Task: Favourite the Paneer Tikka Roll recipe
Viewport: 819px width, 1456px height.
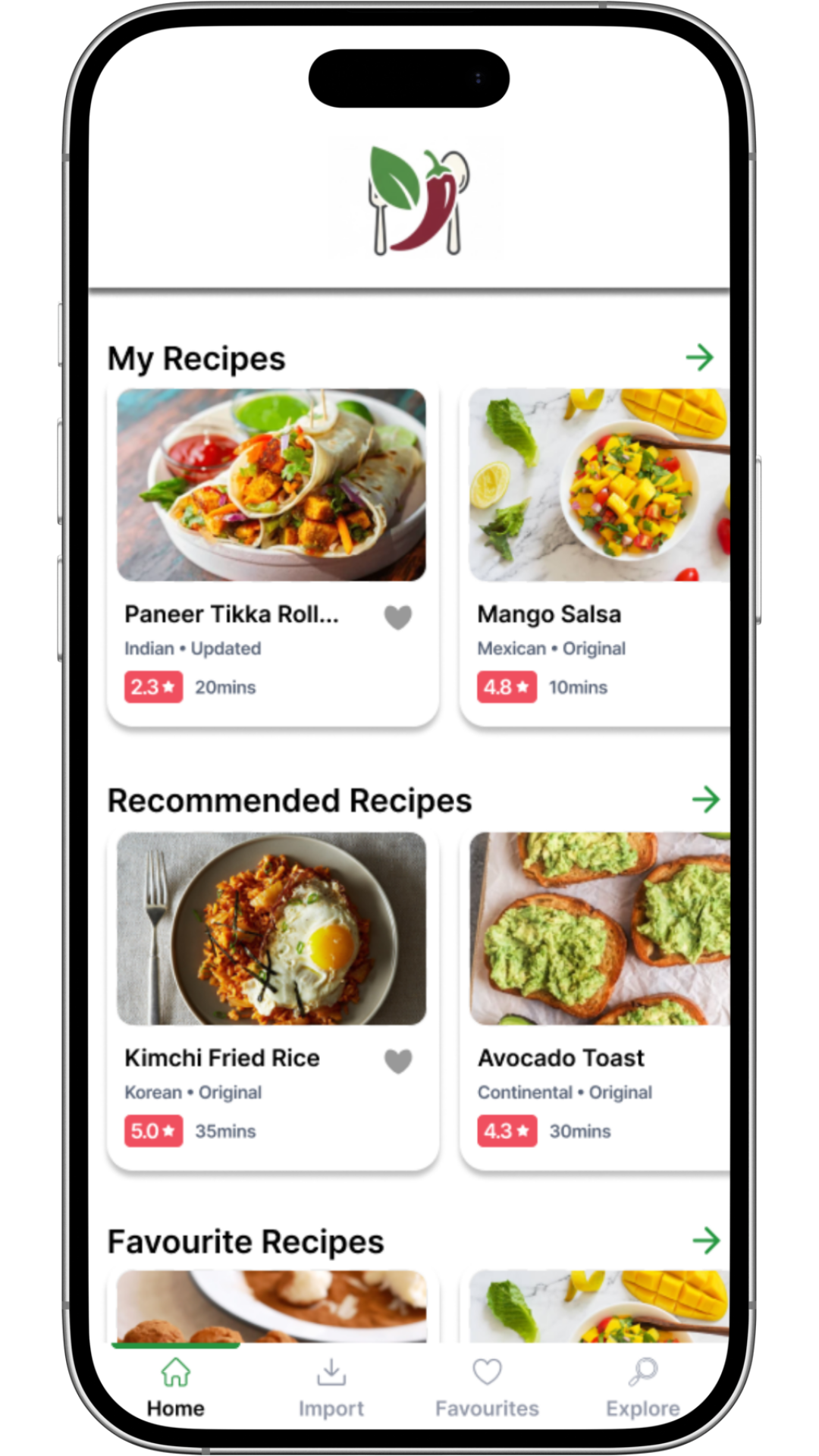Action: click(398, 617)
